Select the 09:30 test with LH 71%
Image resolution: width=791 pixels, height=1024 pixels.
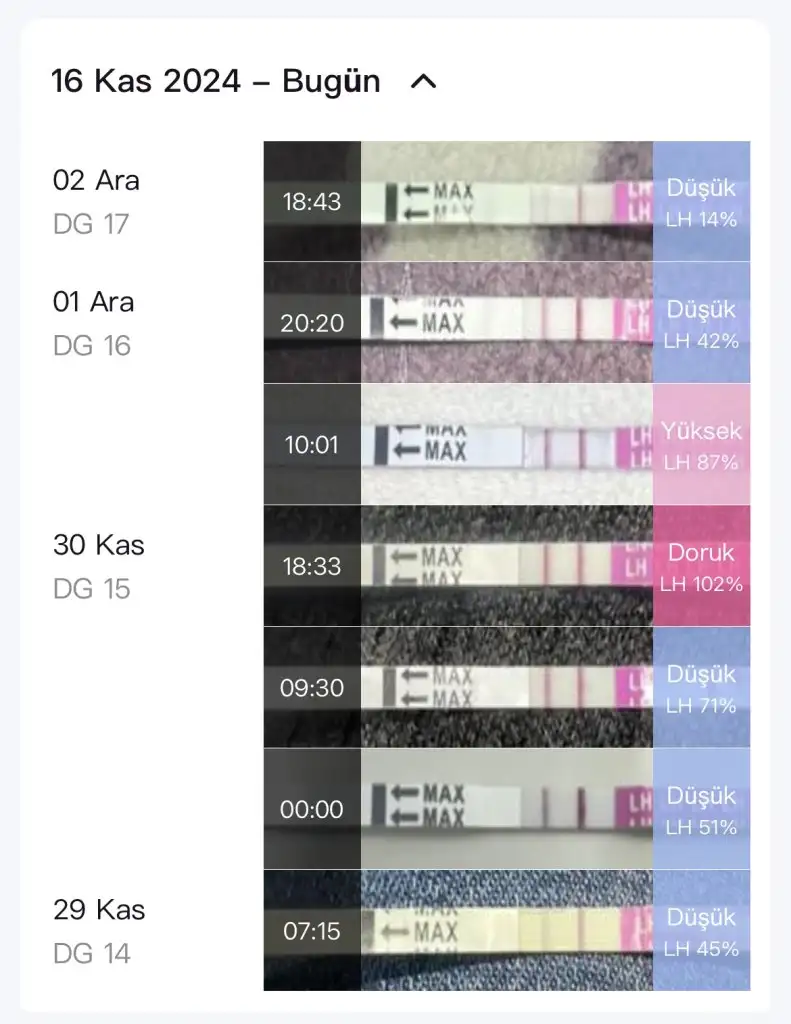(x=506, y=687)
